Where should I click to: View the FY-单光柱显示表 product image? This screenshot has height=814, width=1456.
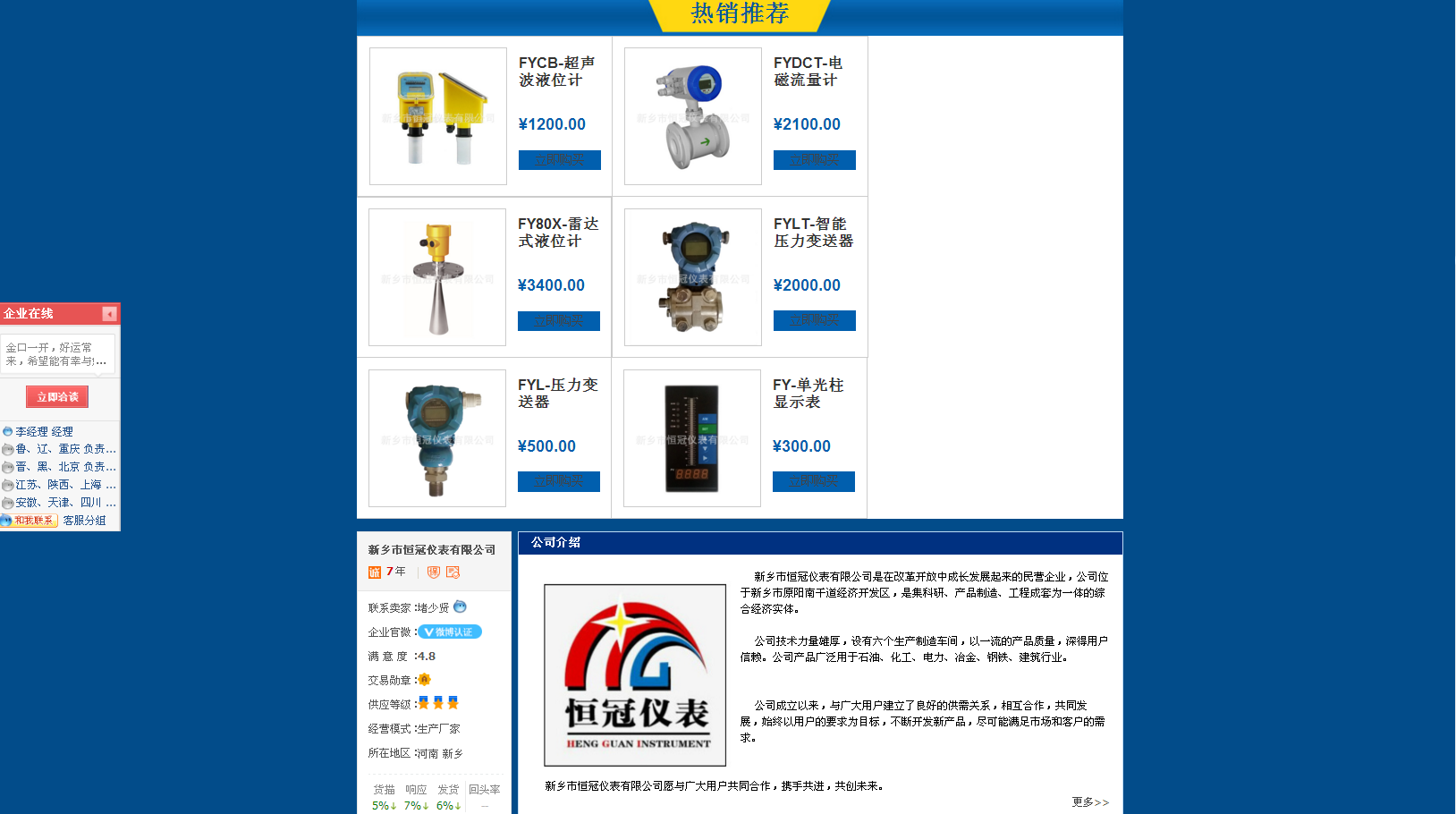click(692, 438)
